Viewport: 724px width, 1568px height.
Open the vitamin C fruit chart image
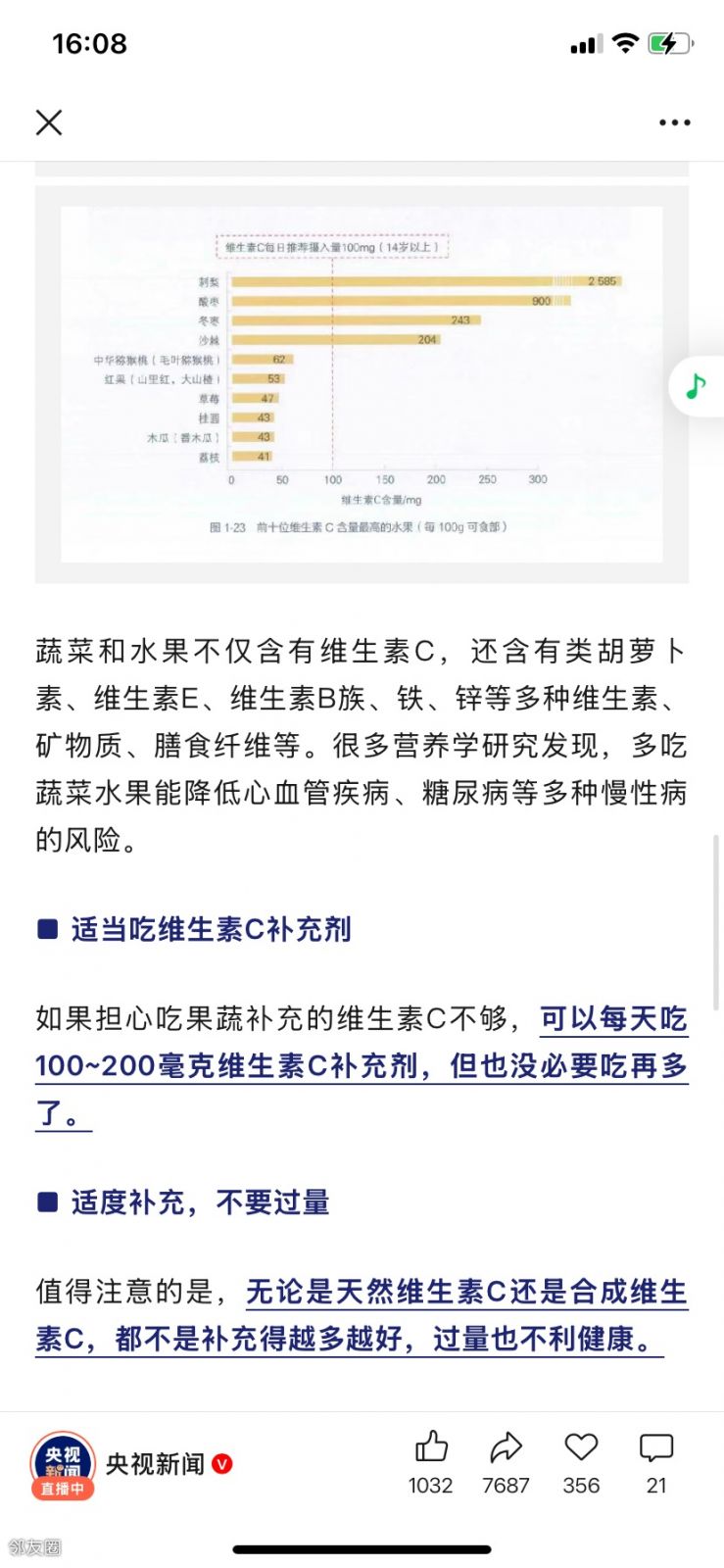(x=362, y=384)
